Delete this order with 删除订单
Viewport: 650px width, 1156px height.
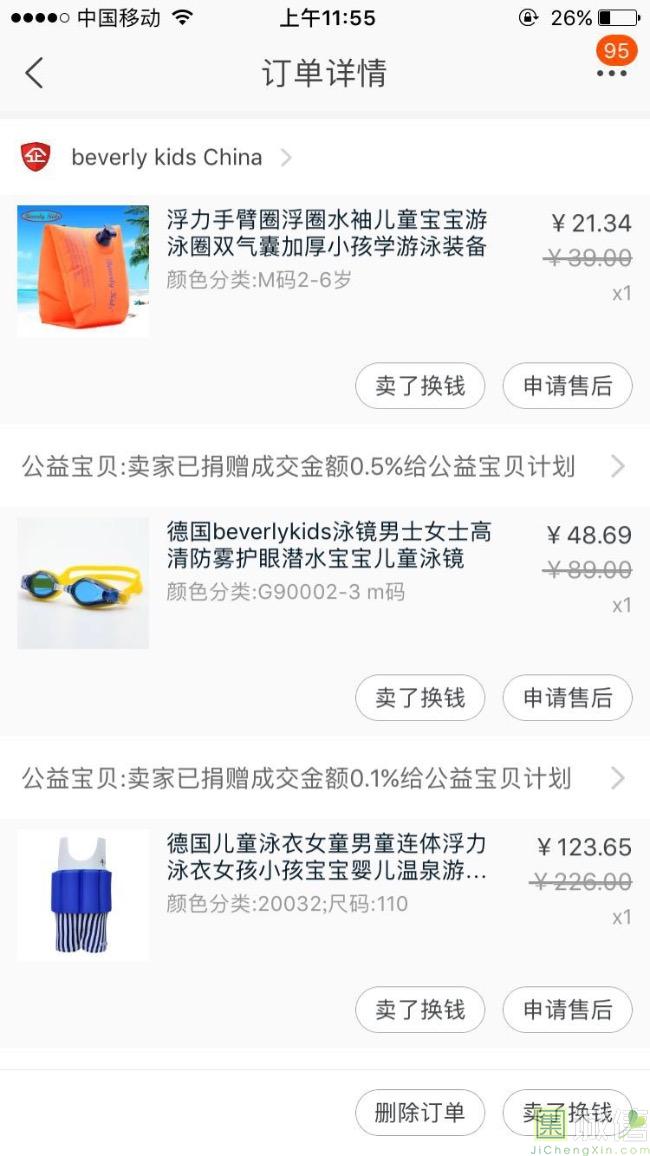tap(420, 1113)
